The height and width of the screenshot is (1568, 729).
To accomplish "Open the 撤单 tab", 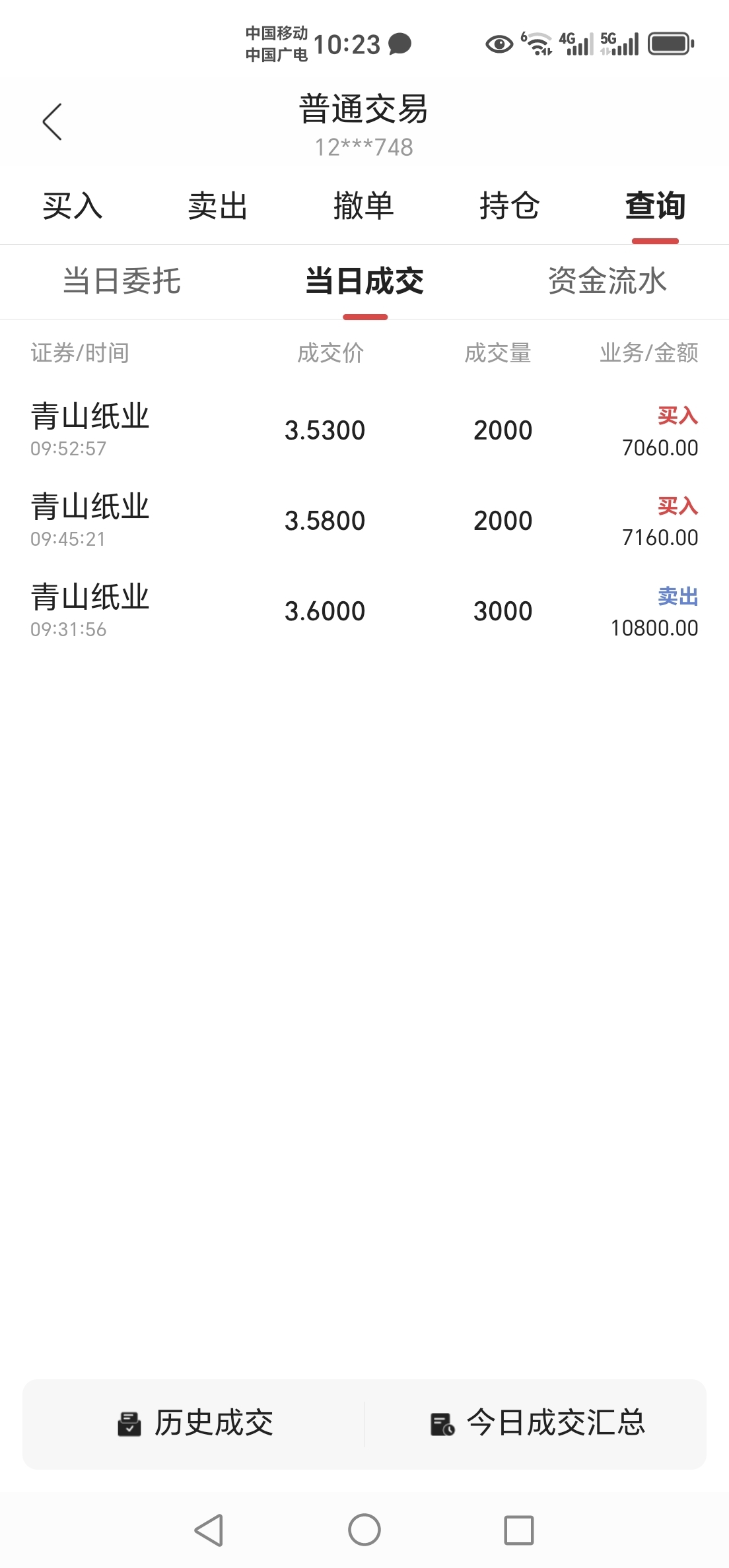I will coord(364,206).
